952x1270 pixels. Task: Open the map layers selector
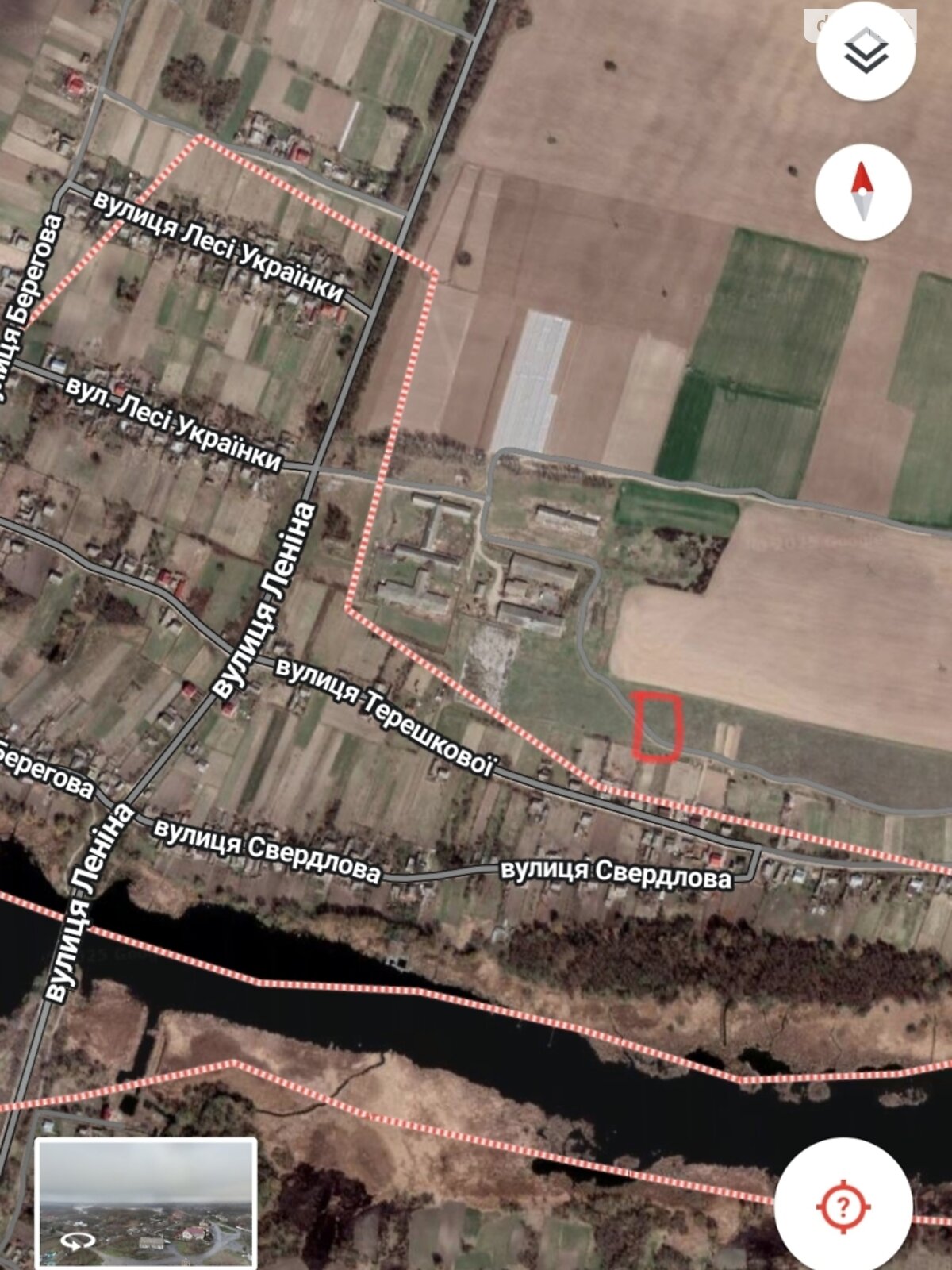pos(866,52)
